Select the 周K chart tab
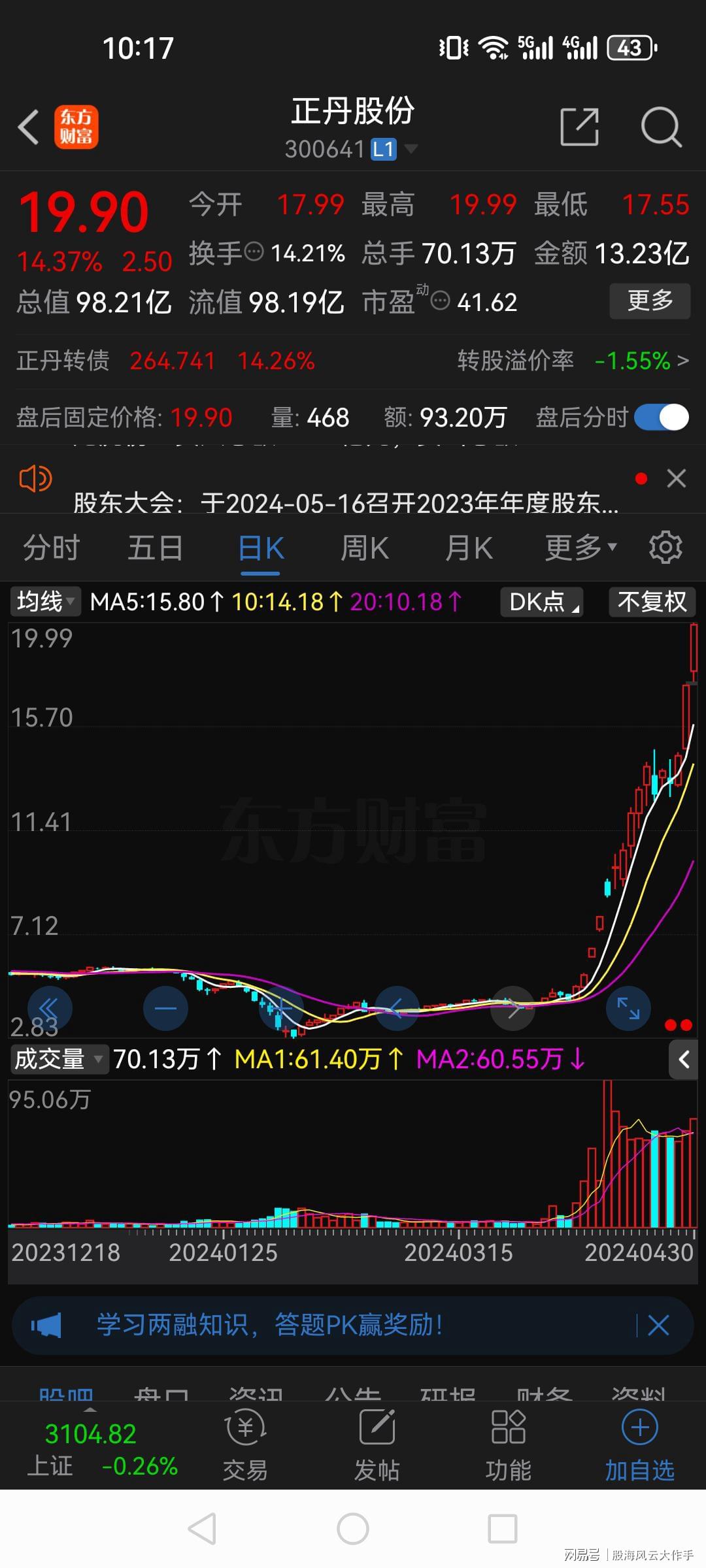The height and width of the screenshot is (1568, 706). (365, 547)
